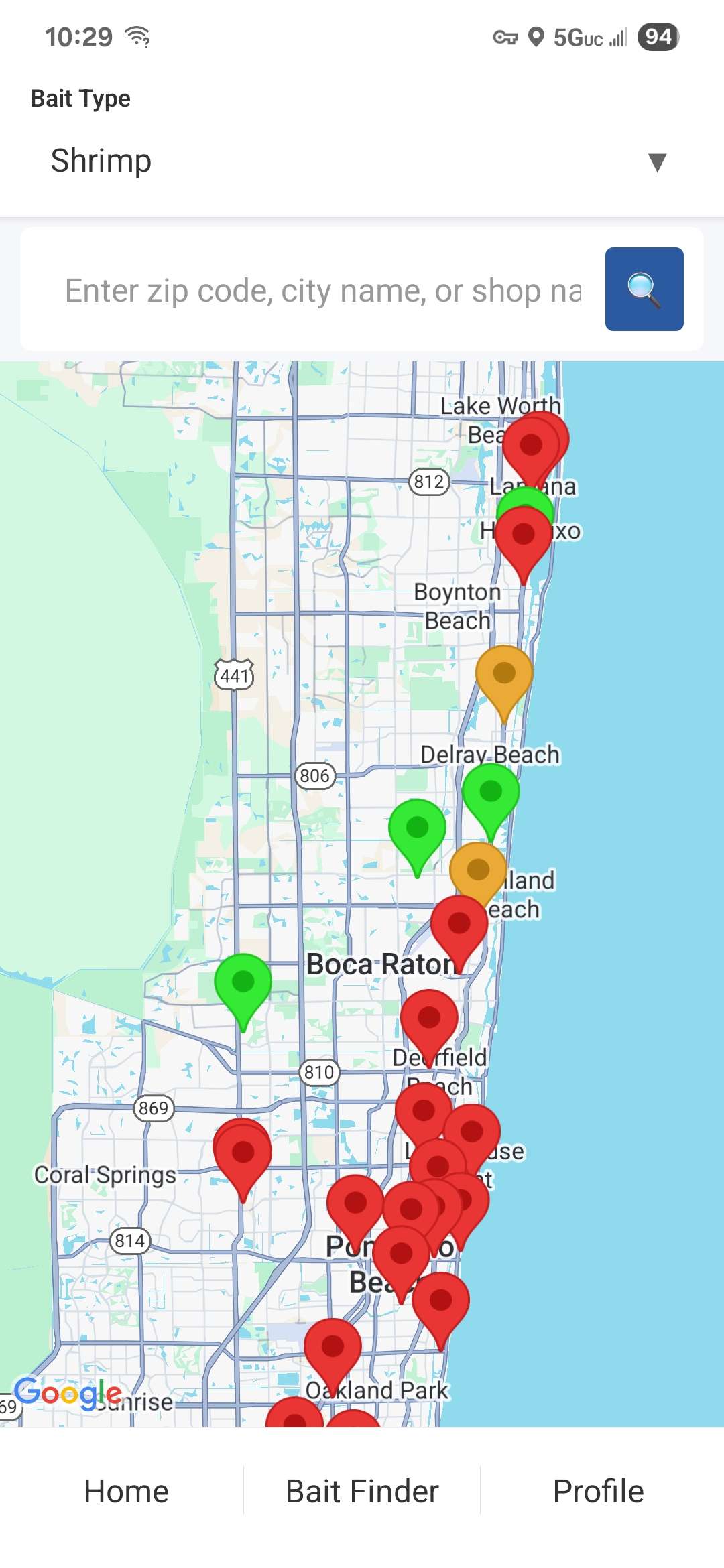Open the red pin near Coral Springs
This screenshot has width=724, height=1568.
(x=243, y=1154)
